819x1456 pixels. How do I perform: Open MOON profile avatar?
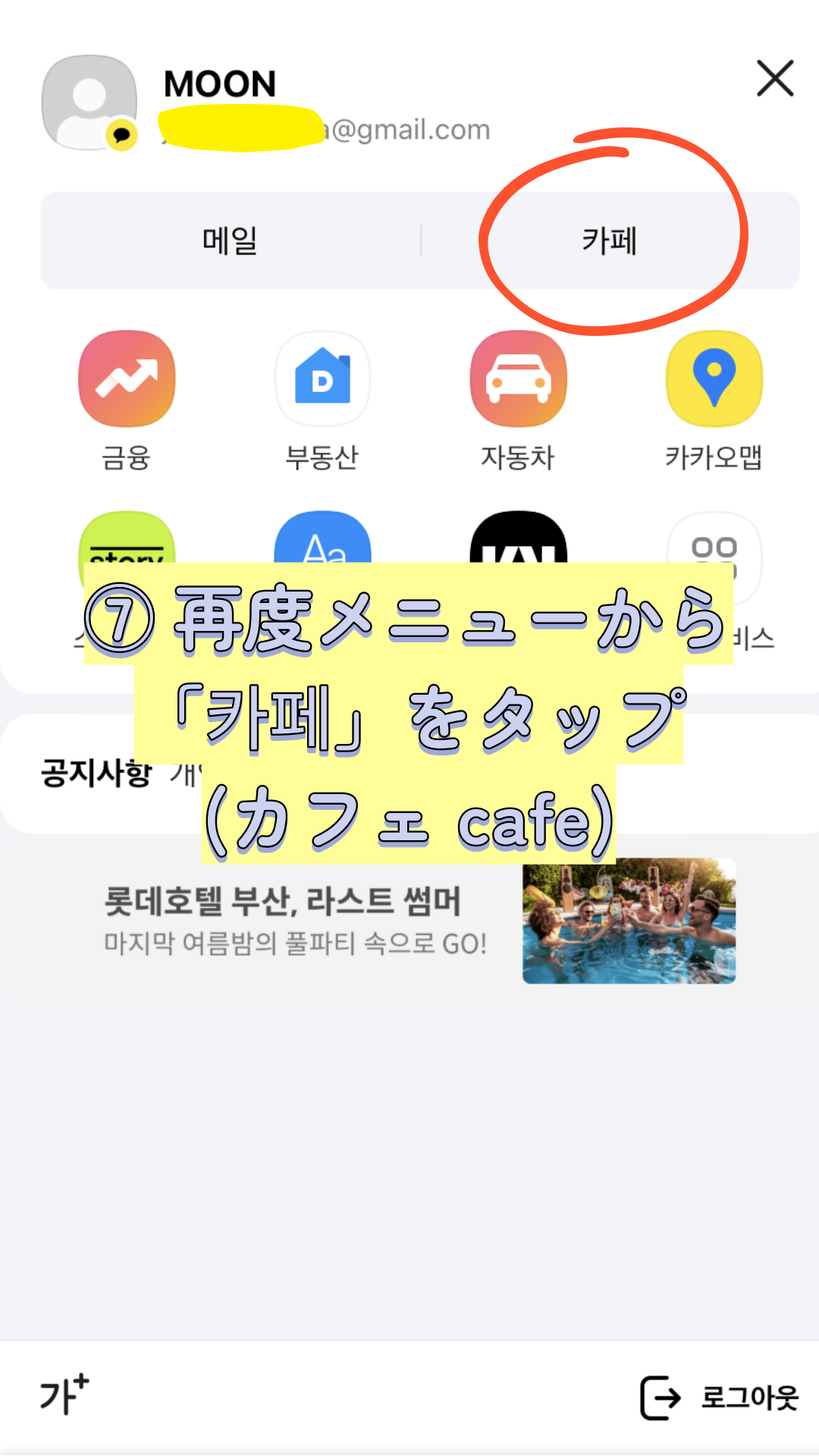tap(89, 102)
